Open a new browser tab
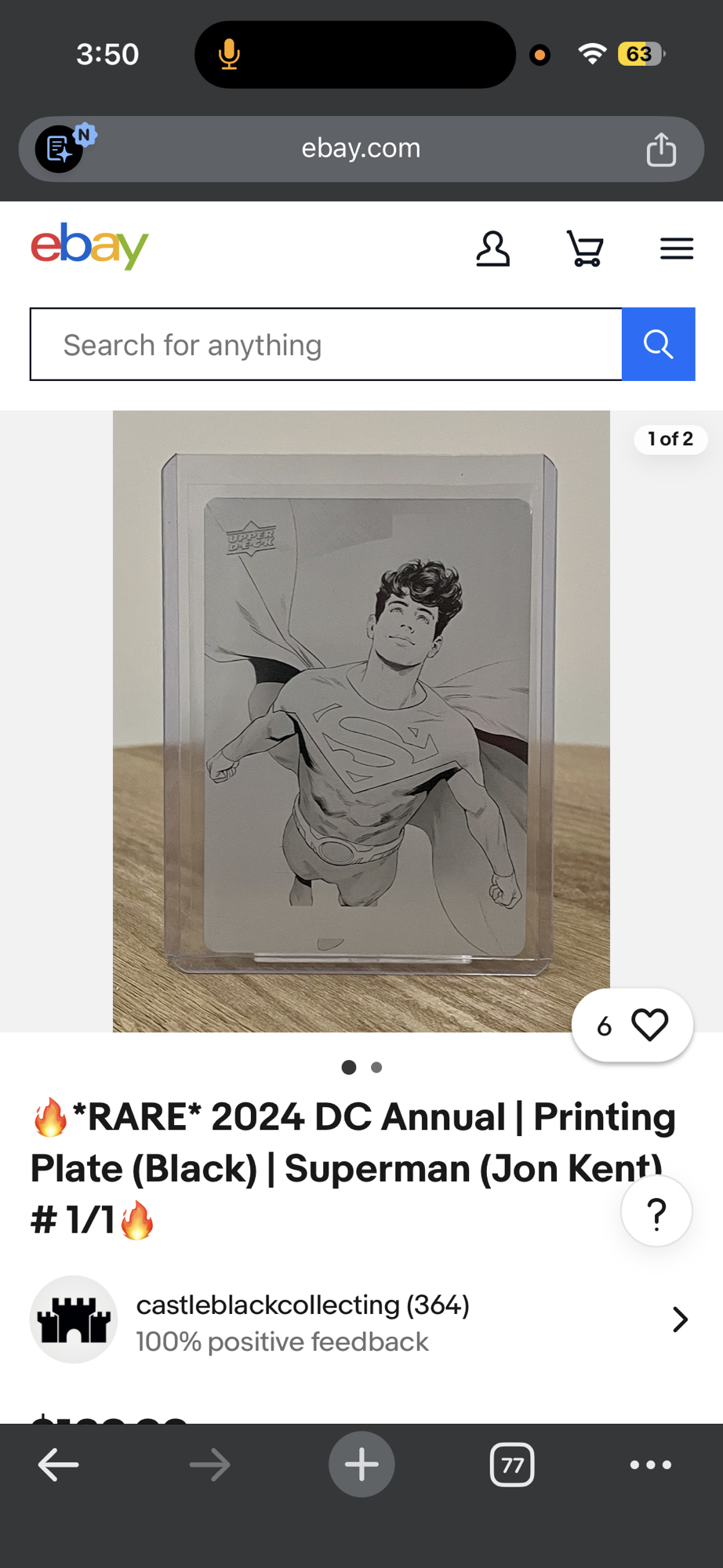Screen dimensions: 723x1568 [361, 1465]
